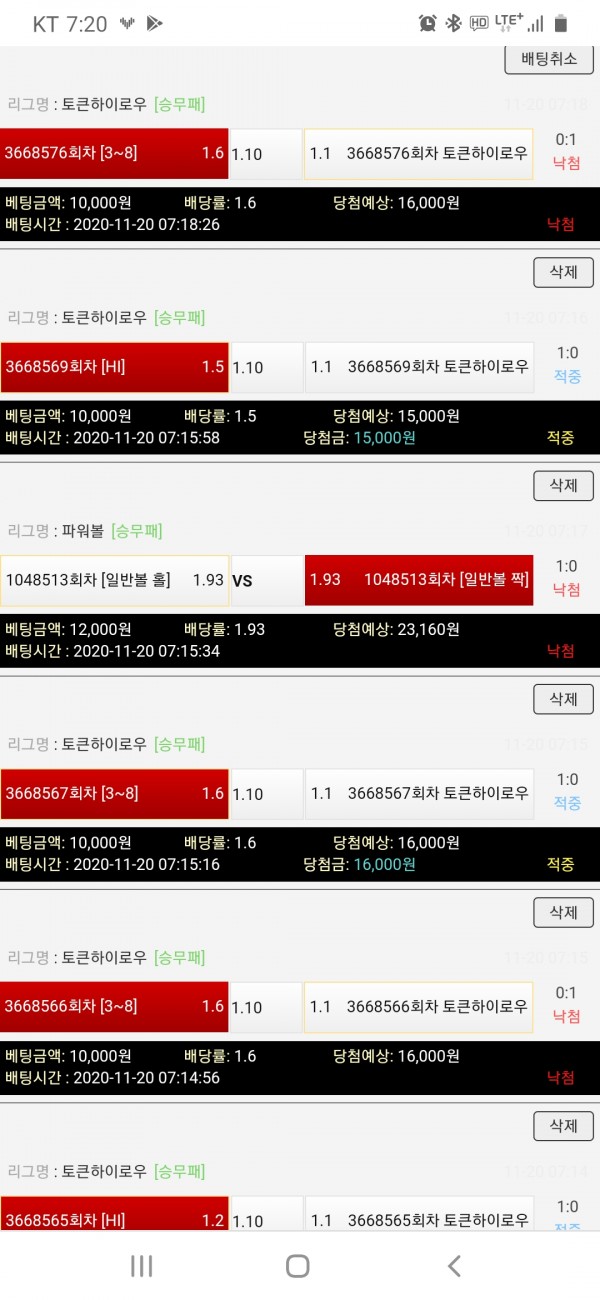Image resolution: width=600 pixels, height=1300 pixels.
Task: Open recent apps from navigation bar
Action: pos(142,1266)
